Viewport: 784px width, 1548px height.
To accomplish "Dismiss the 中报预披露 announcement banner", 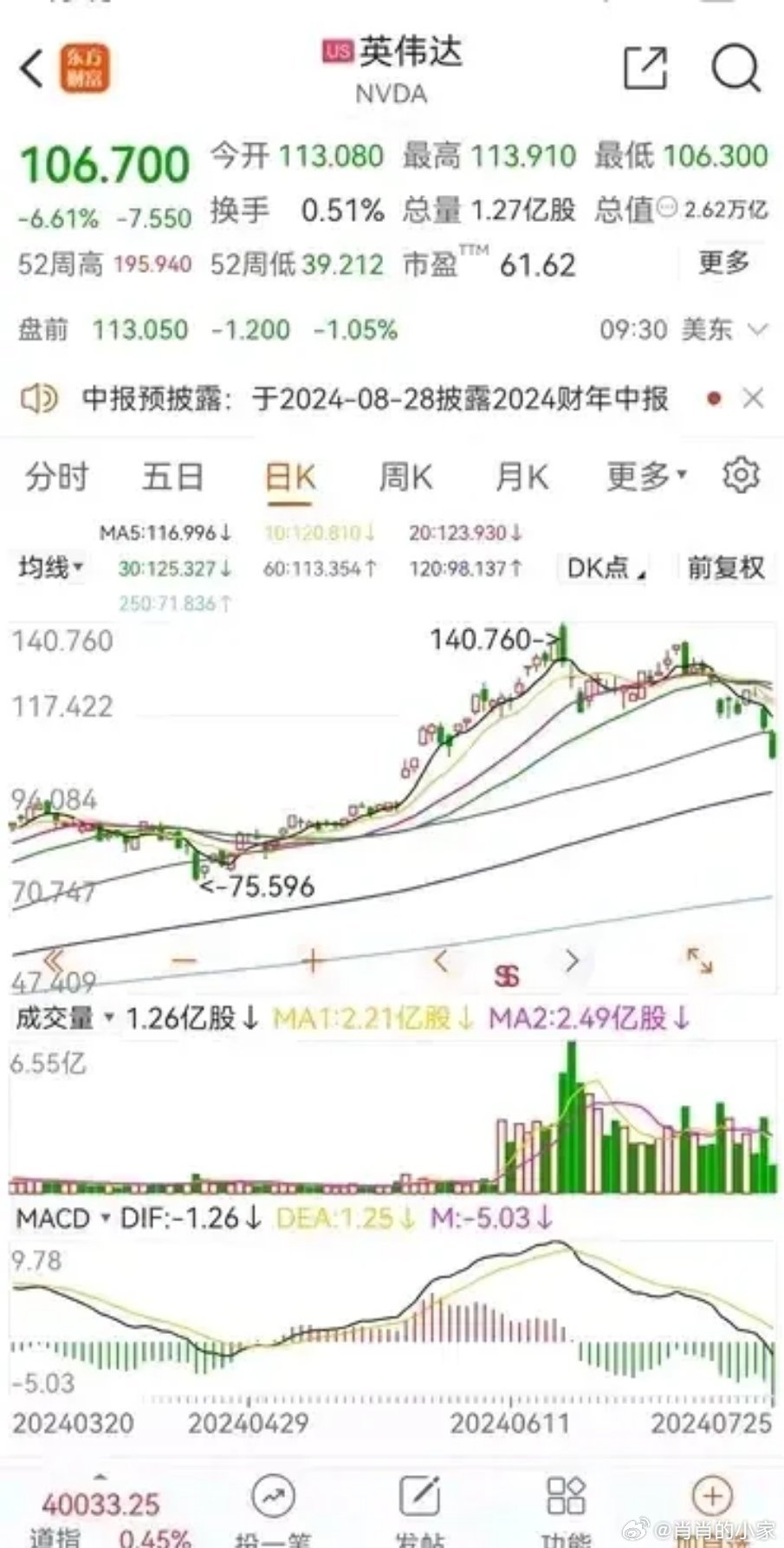I will tap(753, 399).
